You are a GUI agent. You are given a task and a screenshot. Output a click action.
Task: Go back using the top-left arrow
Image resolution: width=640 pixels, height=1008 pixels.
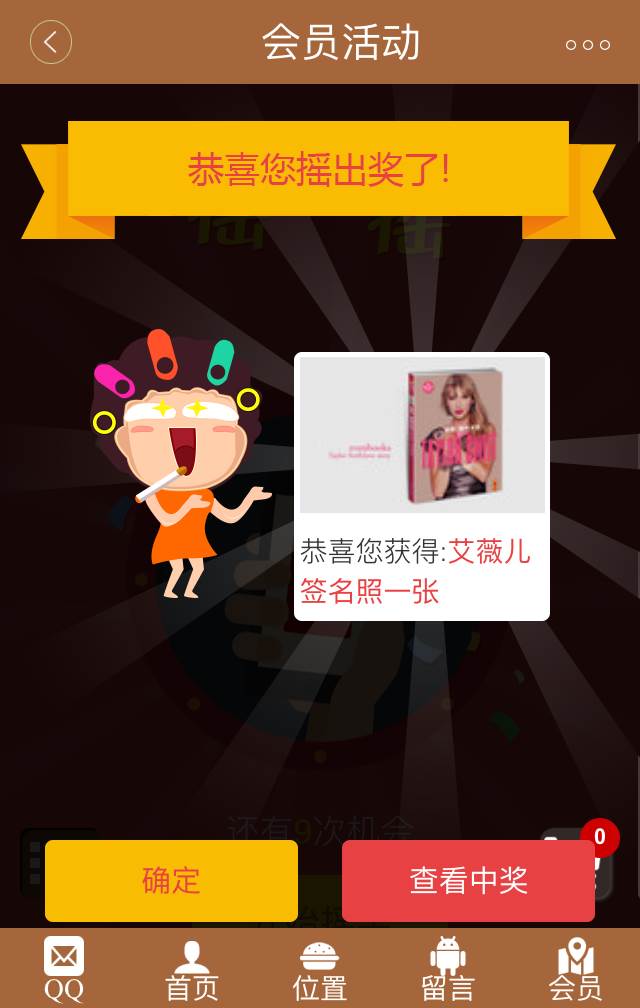pos(51,43)
